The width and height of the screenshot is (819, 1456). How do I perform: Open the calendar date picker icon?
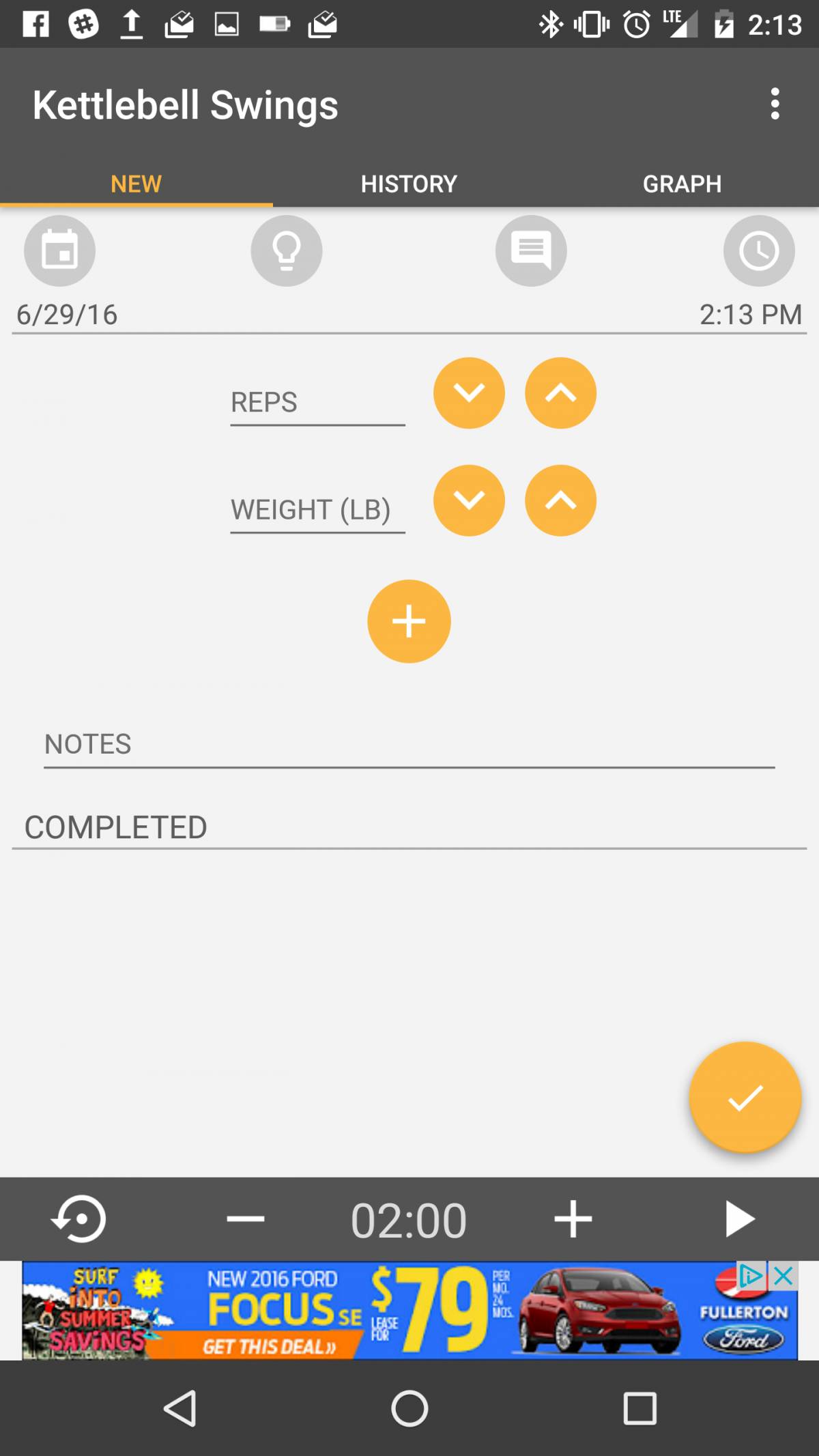[60, 251]
